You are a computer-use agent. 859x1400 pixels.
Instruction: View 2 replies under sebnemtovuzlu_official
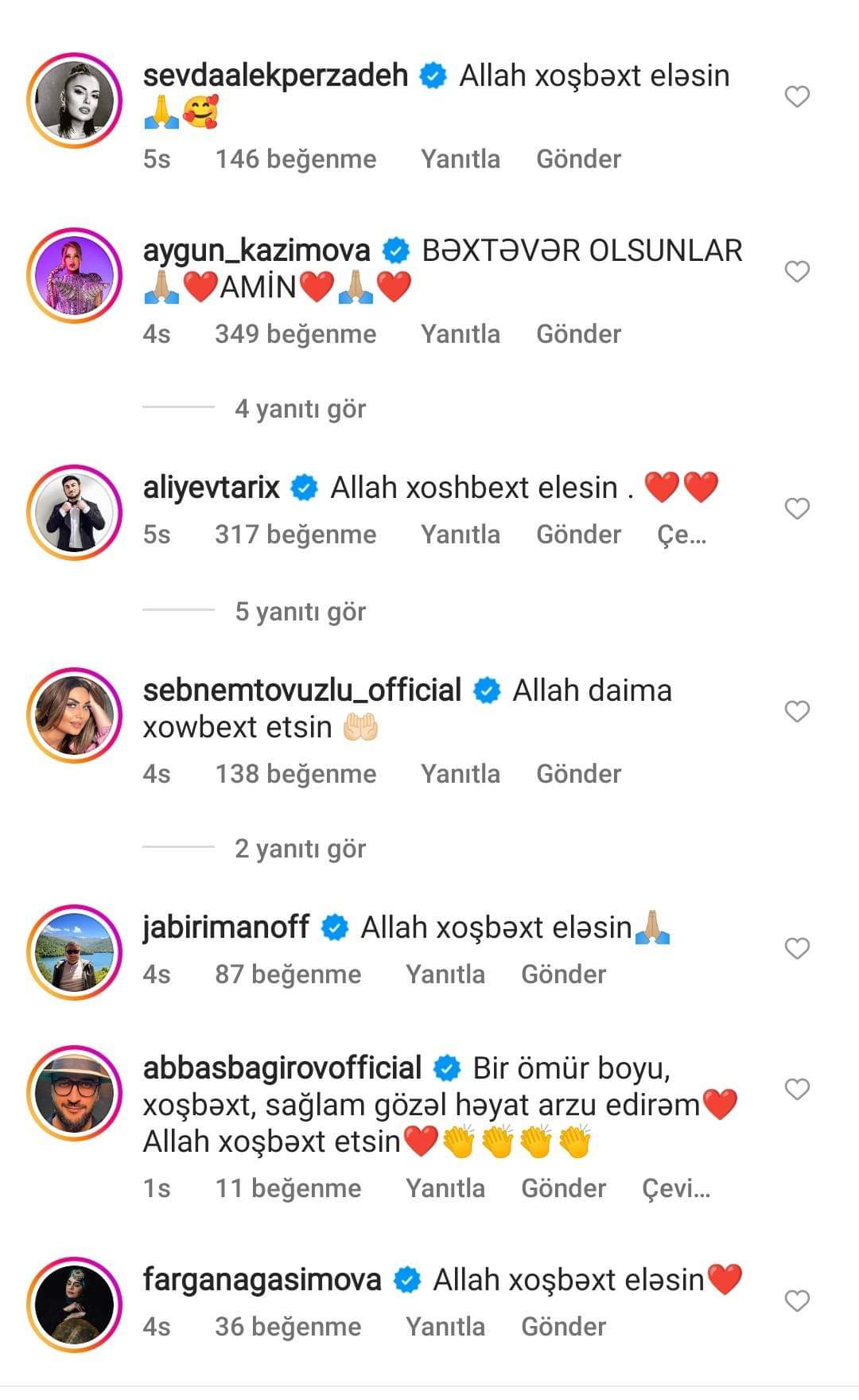[300, 849]
